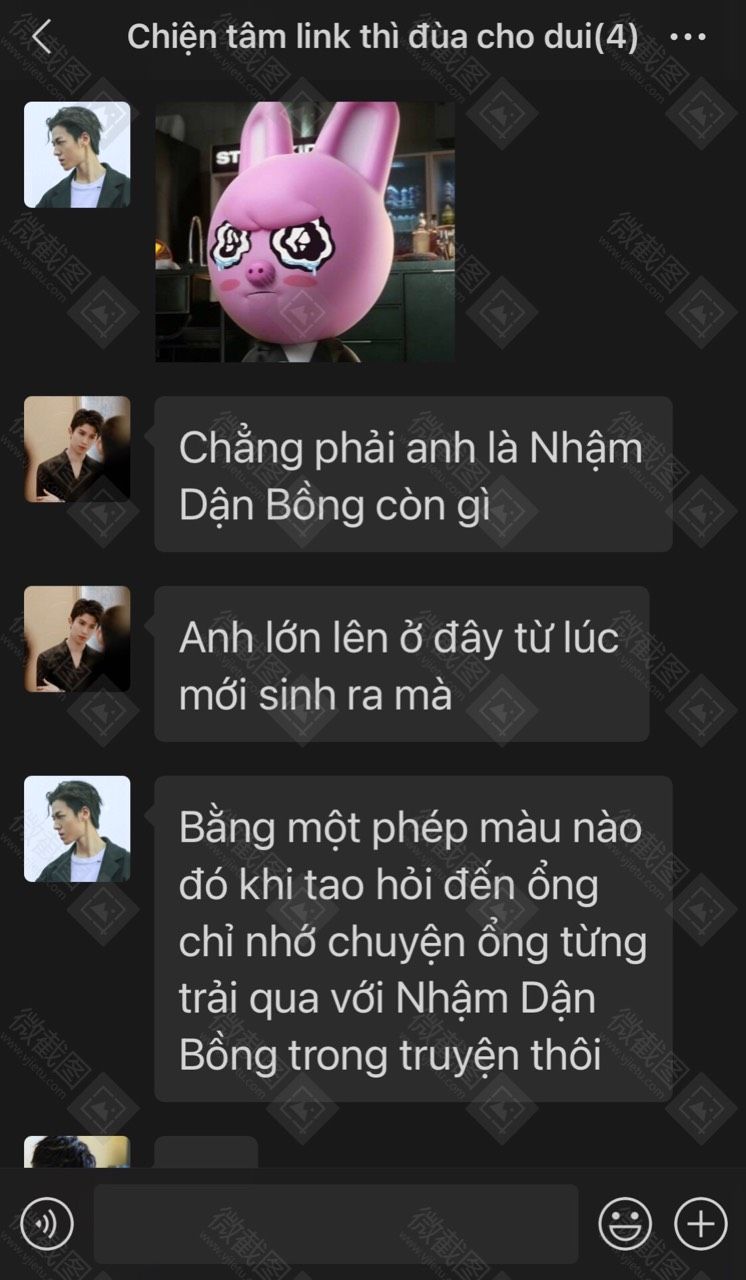This screenshot has height=1280, width=746.
Task: Open the plus attachment menu
Action: pos(700,1223)
